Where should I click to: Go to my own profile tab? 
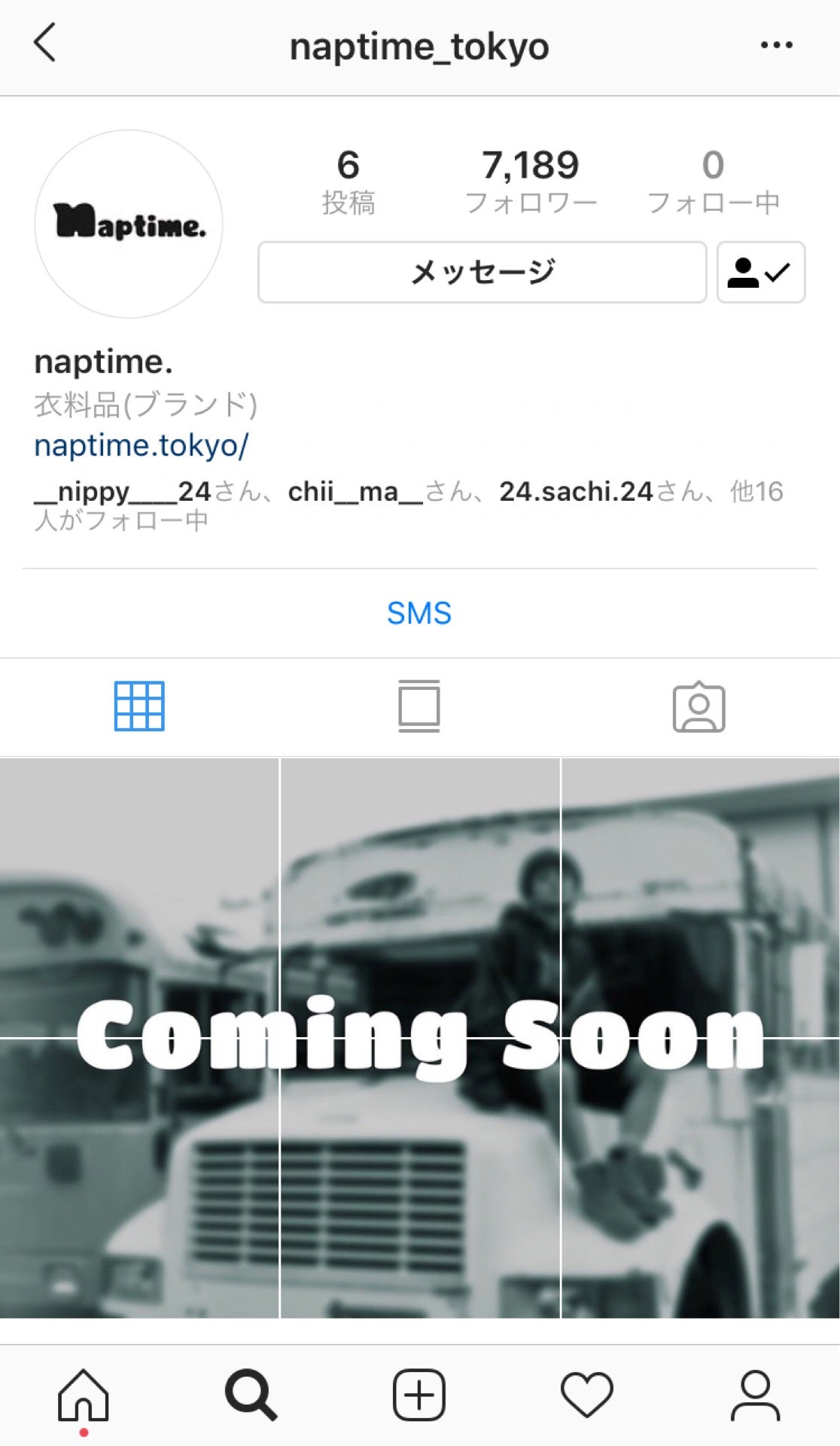(755, 1395)
